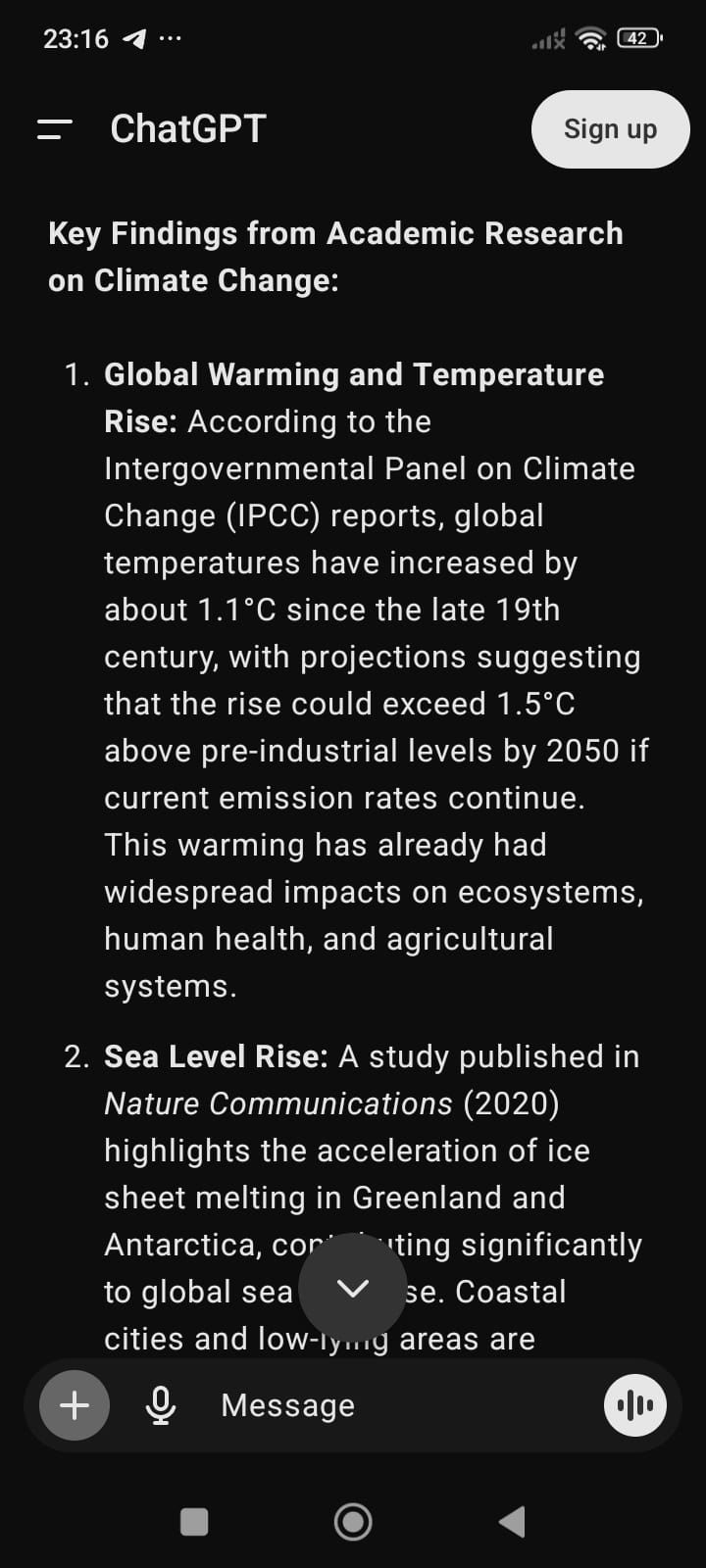Open the plus attachment menu

coord(75,1405)
